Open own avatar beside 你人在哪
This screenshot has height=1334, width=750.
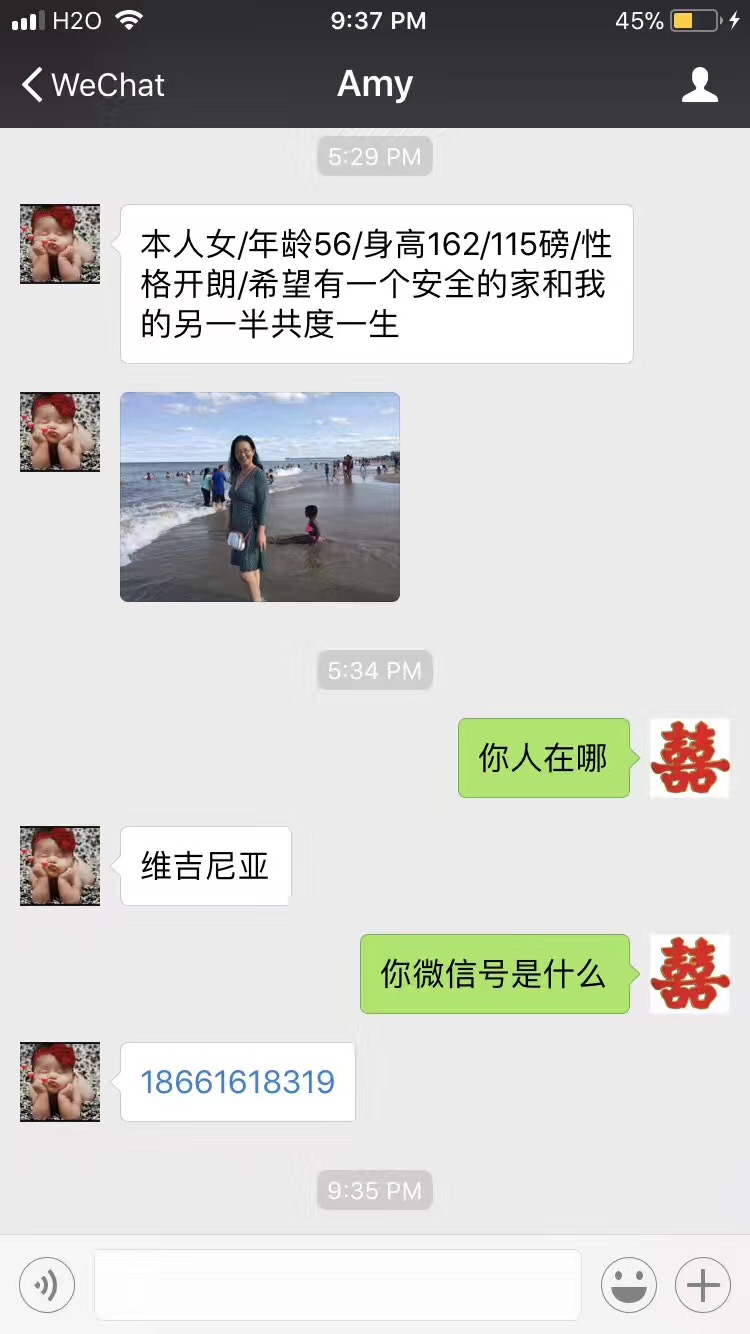pos(690,758)
